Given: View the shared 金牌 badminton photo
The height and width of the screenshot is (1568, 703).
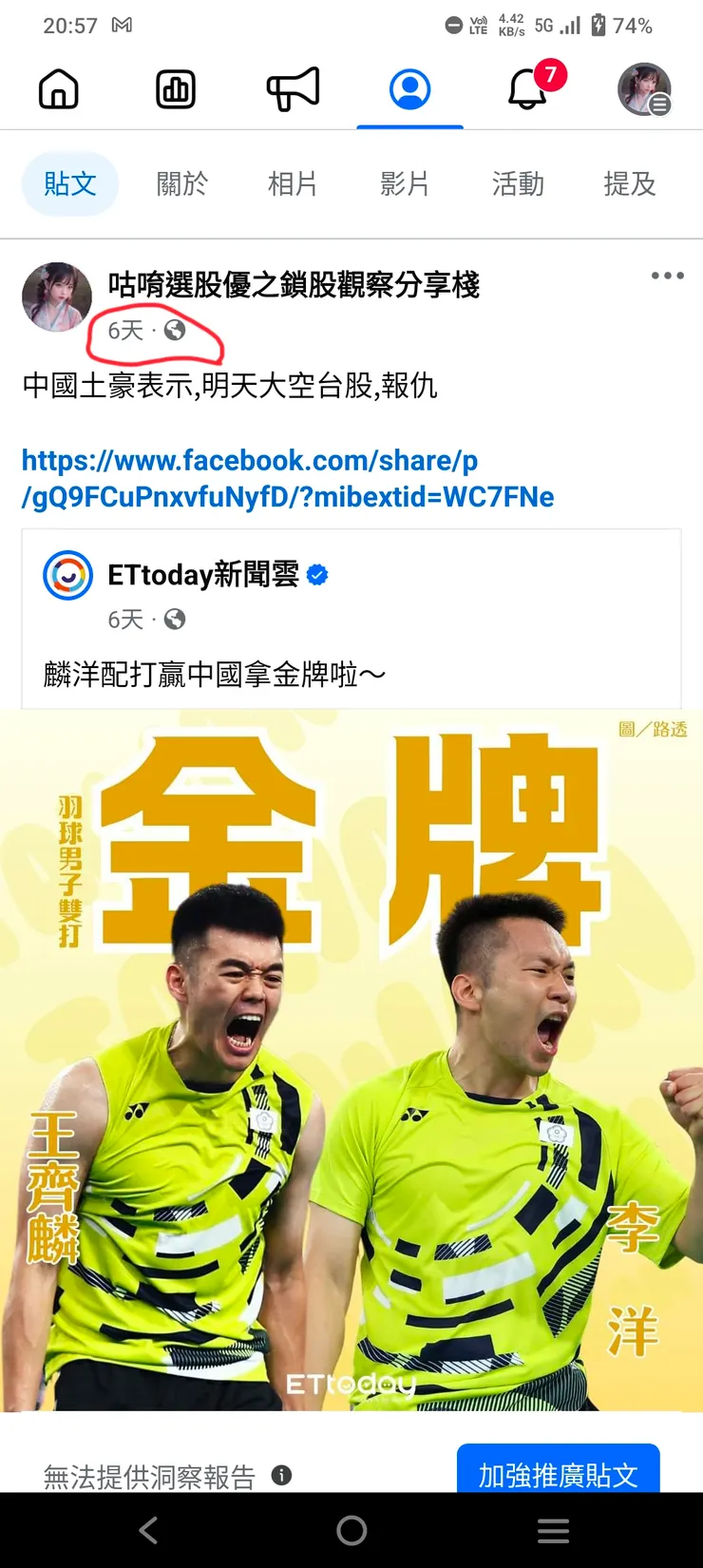Looking at the screenshot, I should point(351,1060).
